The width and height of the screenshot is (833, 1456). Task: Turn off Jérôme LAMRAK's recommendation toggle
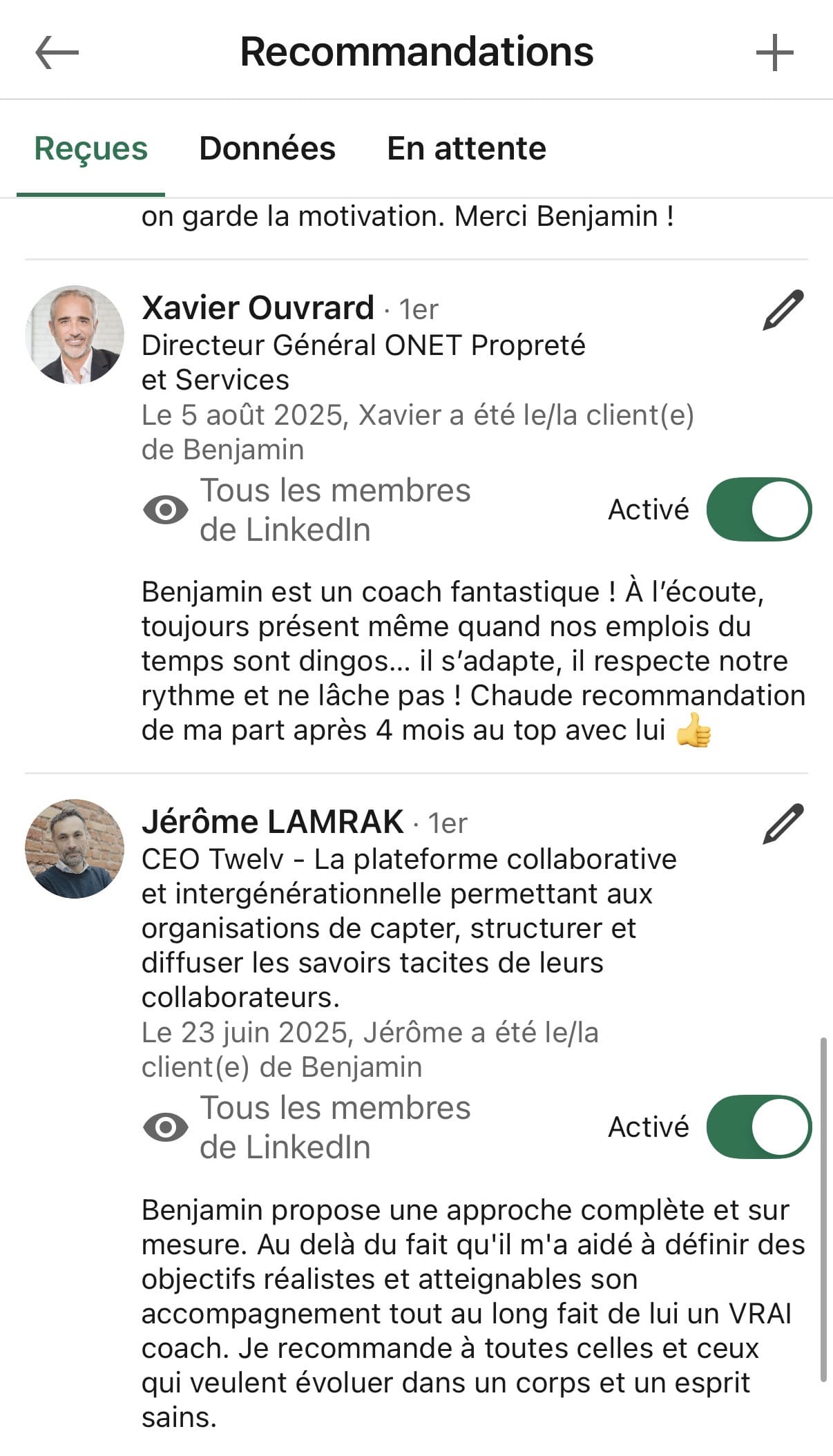point(758,1127)
